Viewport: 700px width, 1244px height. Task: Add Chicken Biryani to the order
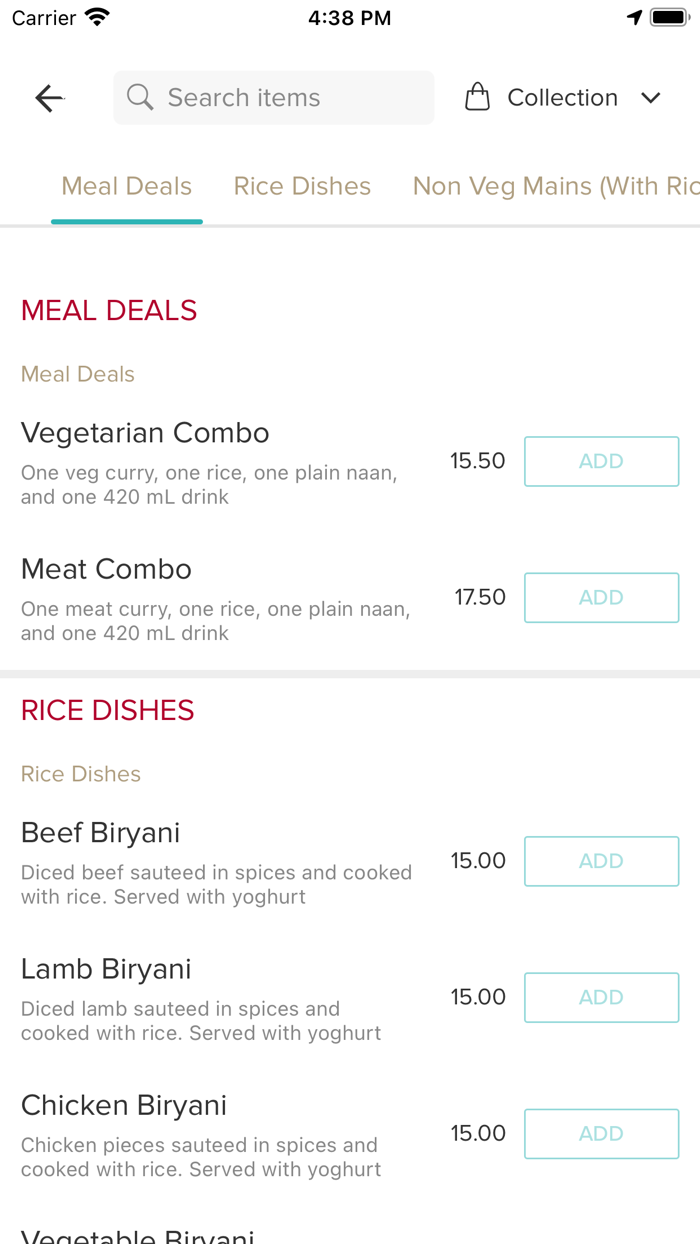pos(601,1133)
